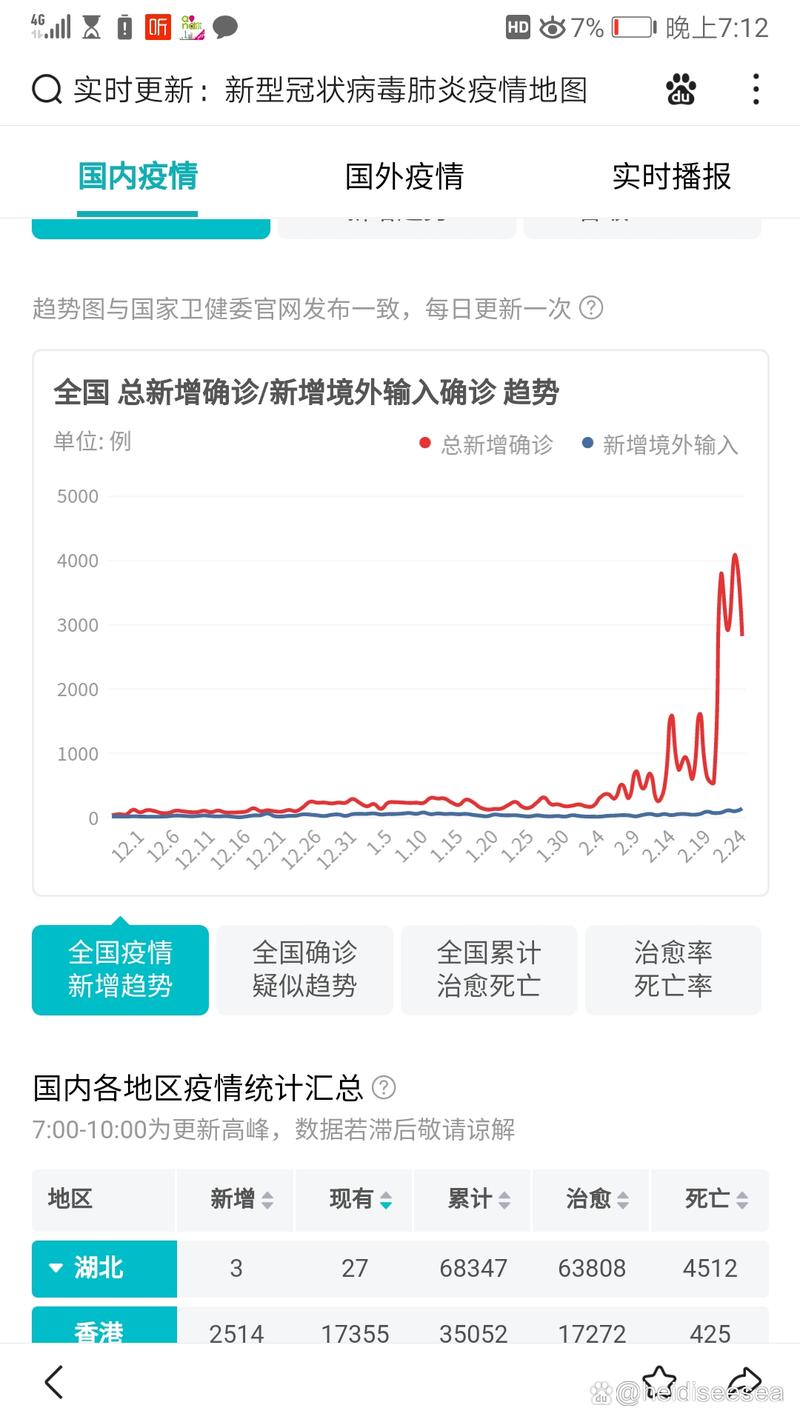This screenshot has height=1422, width=800.
Task: Select the 全国确诊疑似趋势 button
Action: pyautogui.click(x=304, y=969)
